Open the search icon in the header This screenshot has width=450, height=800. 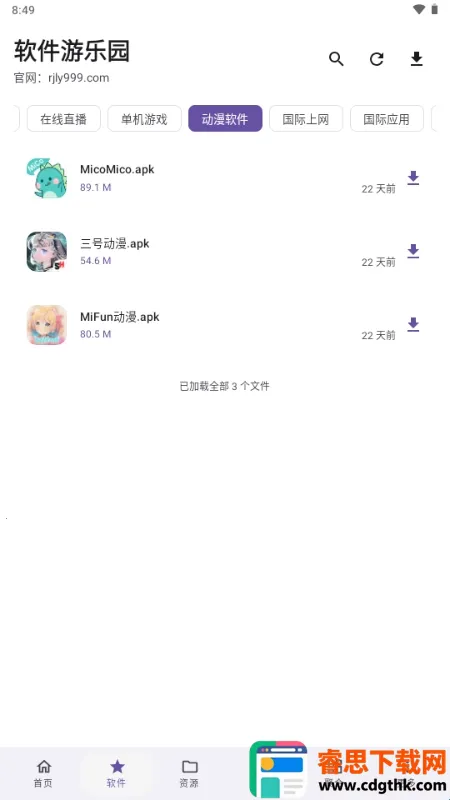336,59
